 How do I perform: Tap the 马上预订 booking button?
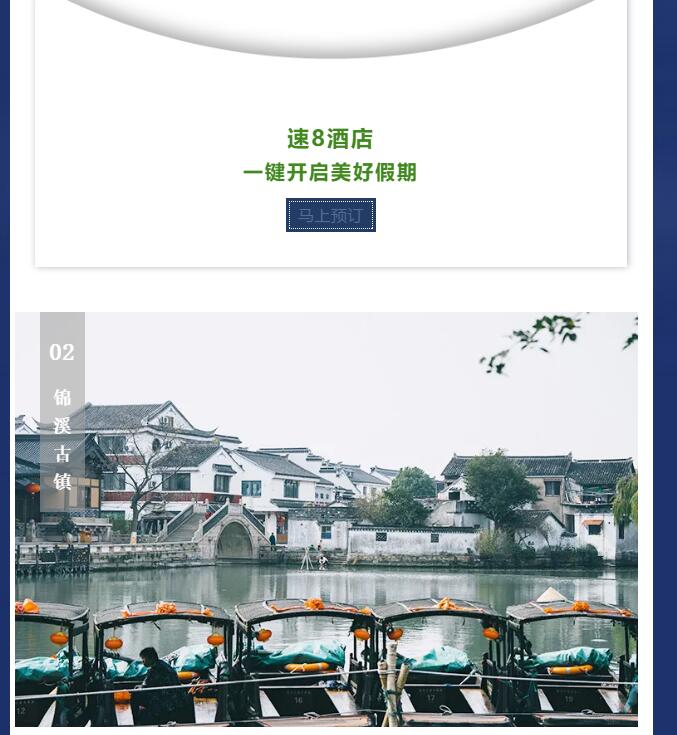point(331,215)
